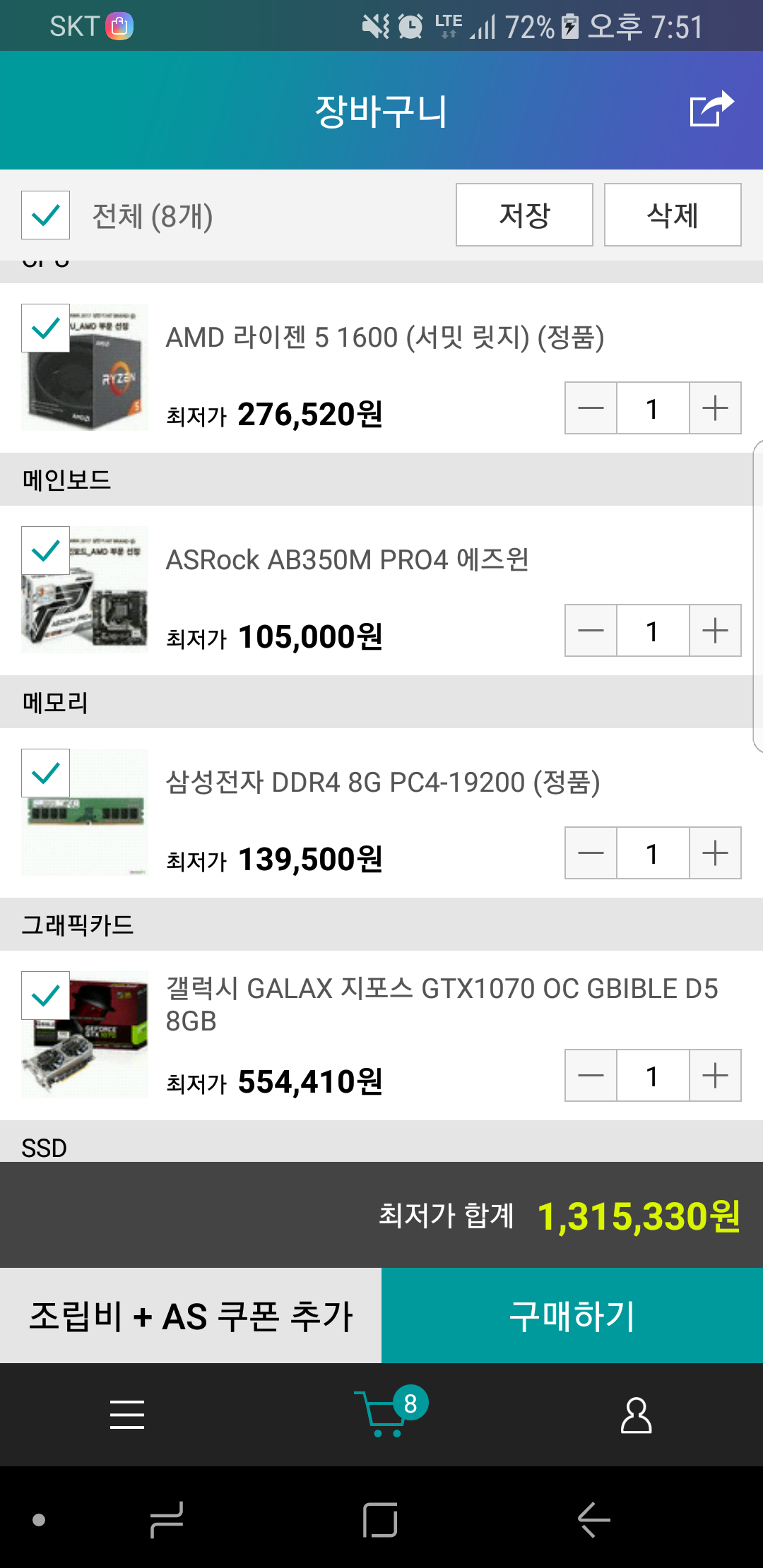
Task: Open the user profile tab
Action: coord(636,1415)
